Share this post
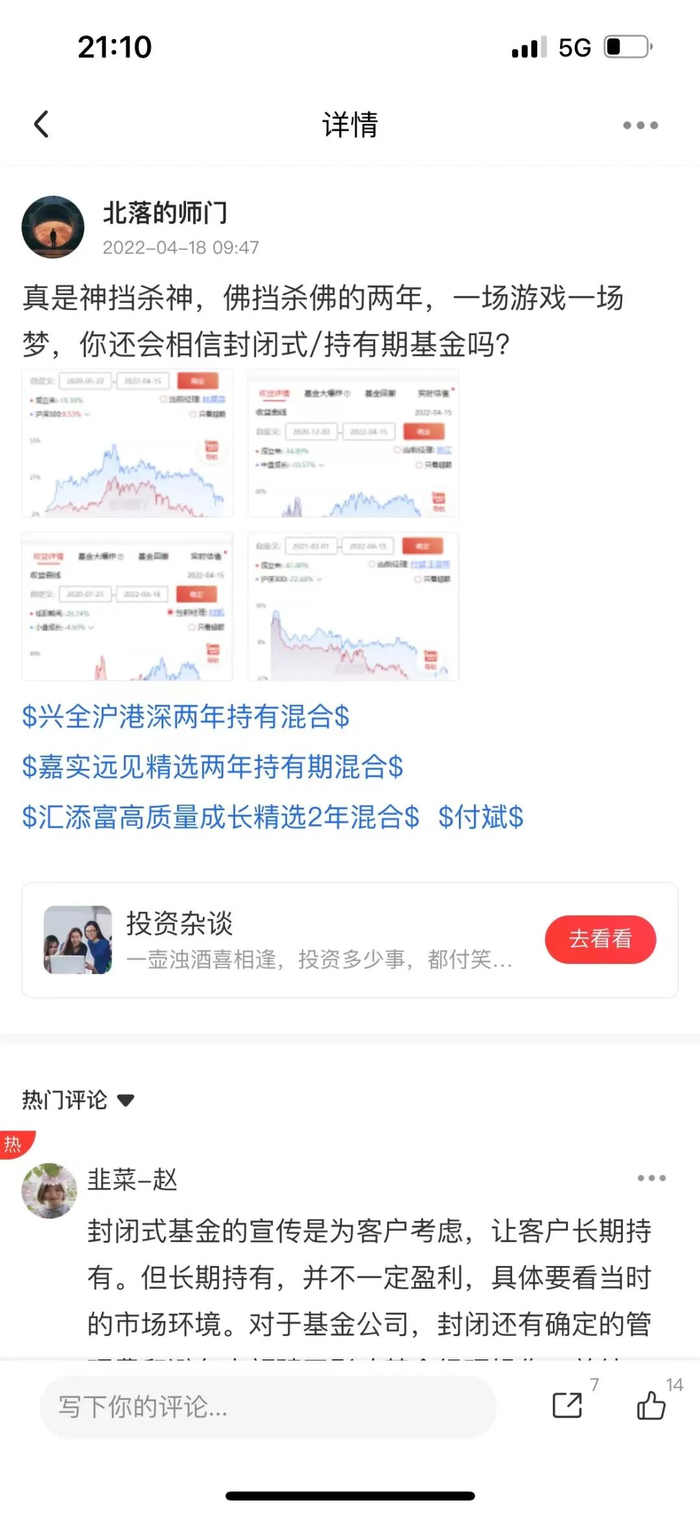This screenshot has height=1515, width=700. coord(567,1406)
